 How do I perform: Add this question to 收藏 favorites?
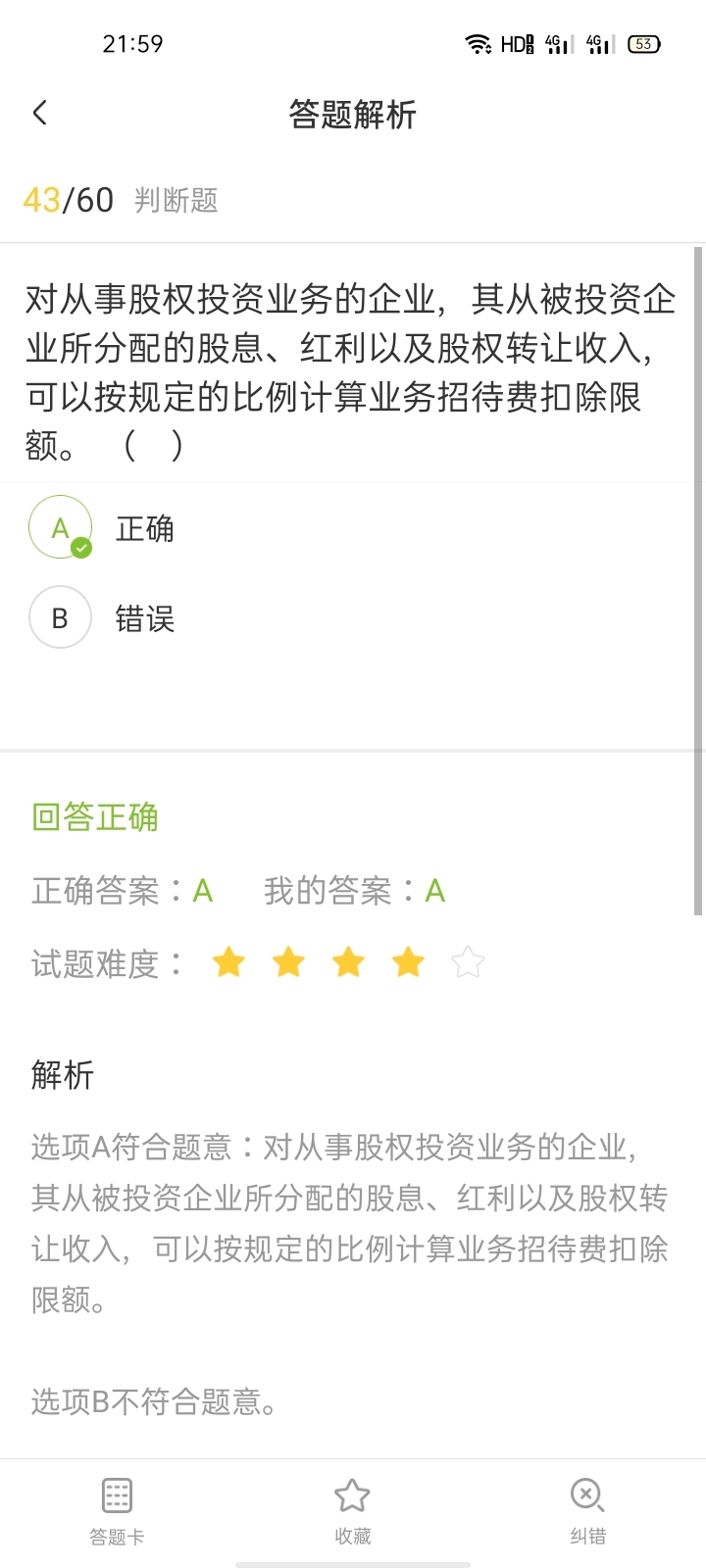coord(352,1509)
